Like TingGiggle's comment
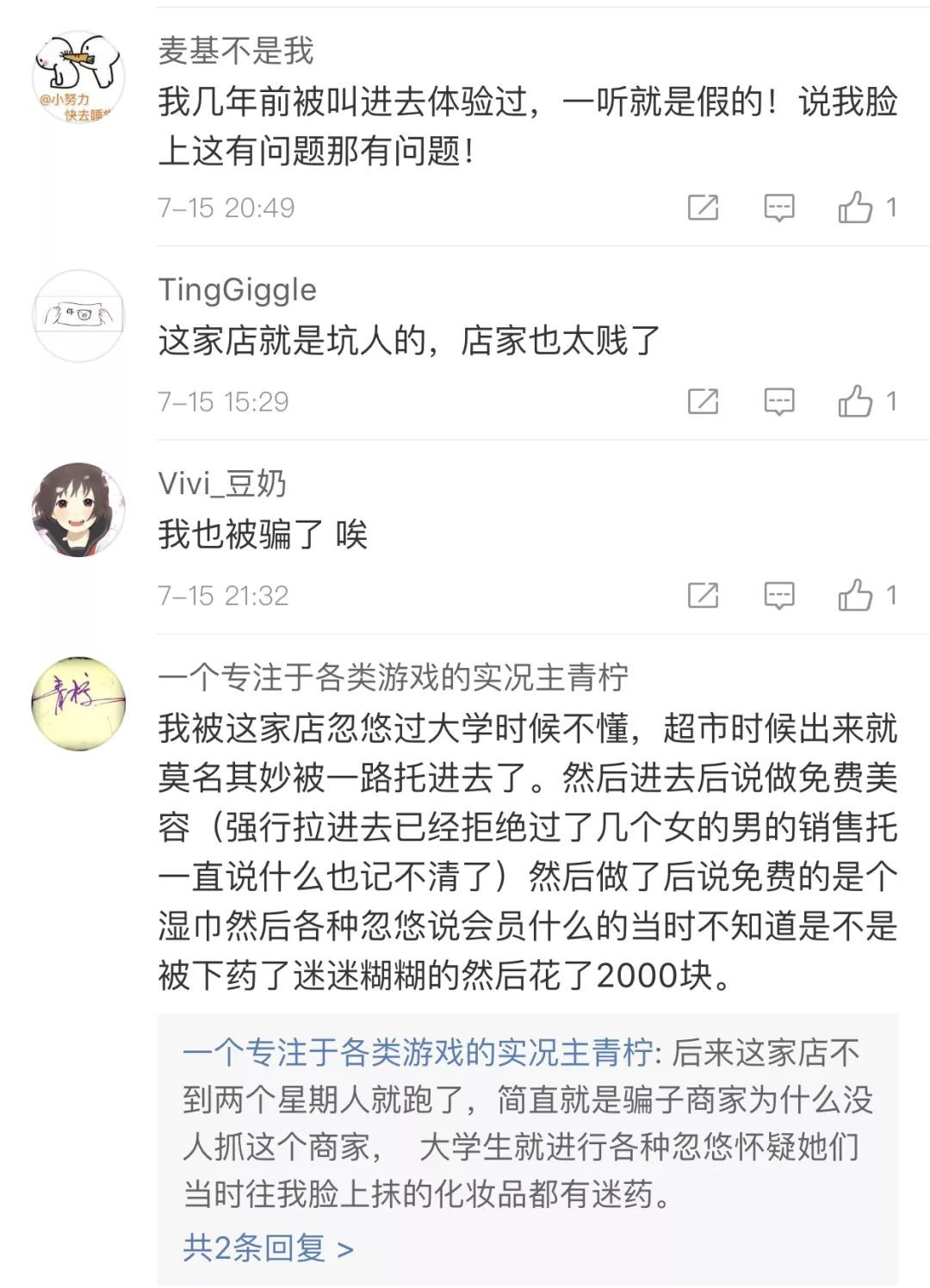Screen dimensions: 930x1288 pyautogui.click(x=856, y=401)
